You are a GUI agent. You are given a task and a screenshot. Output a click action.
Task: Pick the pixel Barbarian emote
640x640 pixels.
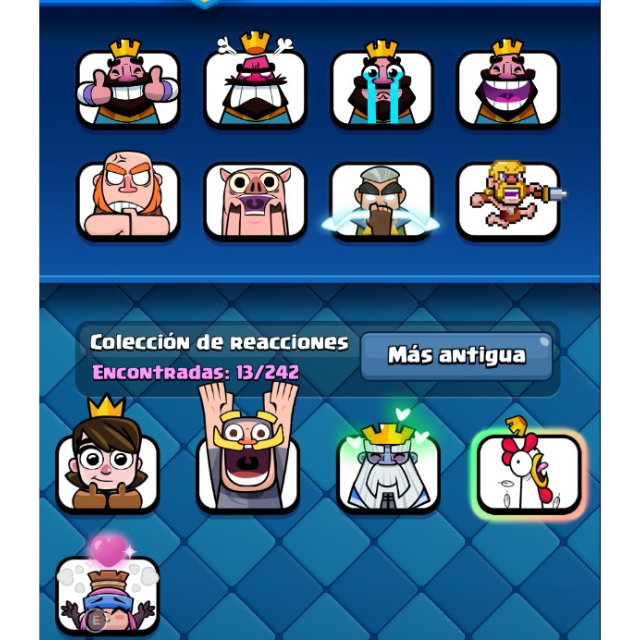click(x=508, y=199)
